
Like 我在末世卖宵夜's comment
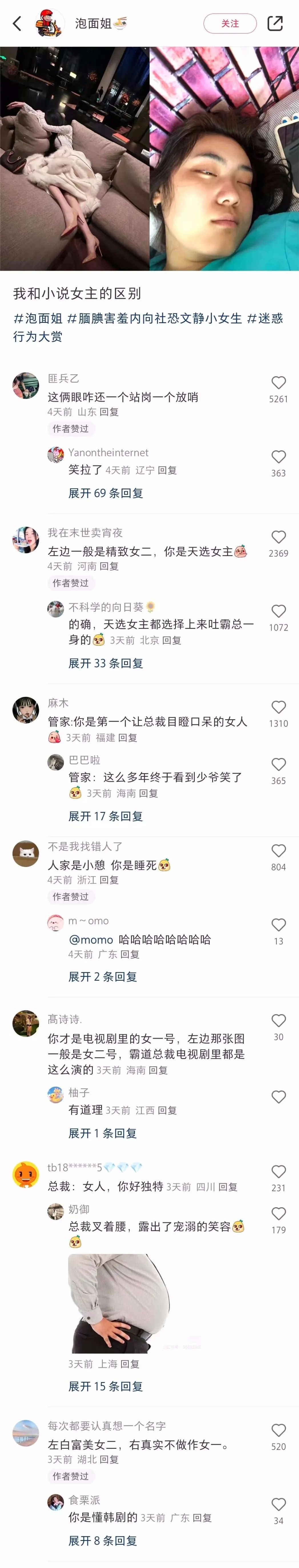278,537
